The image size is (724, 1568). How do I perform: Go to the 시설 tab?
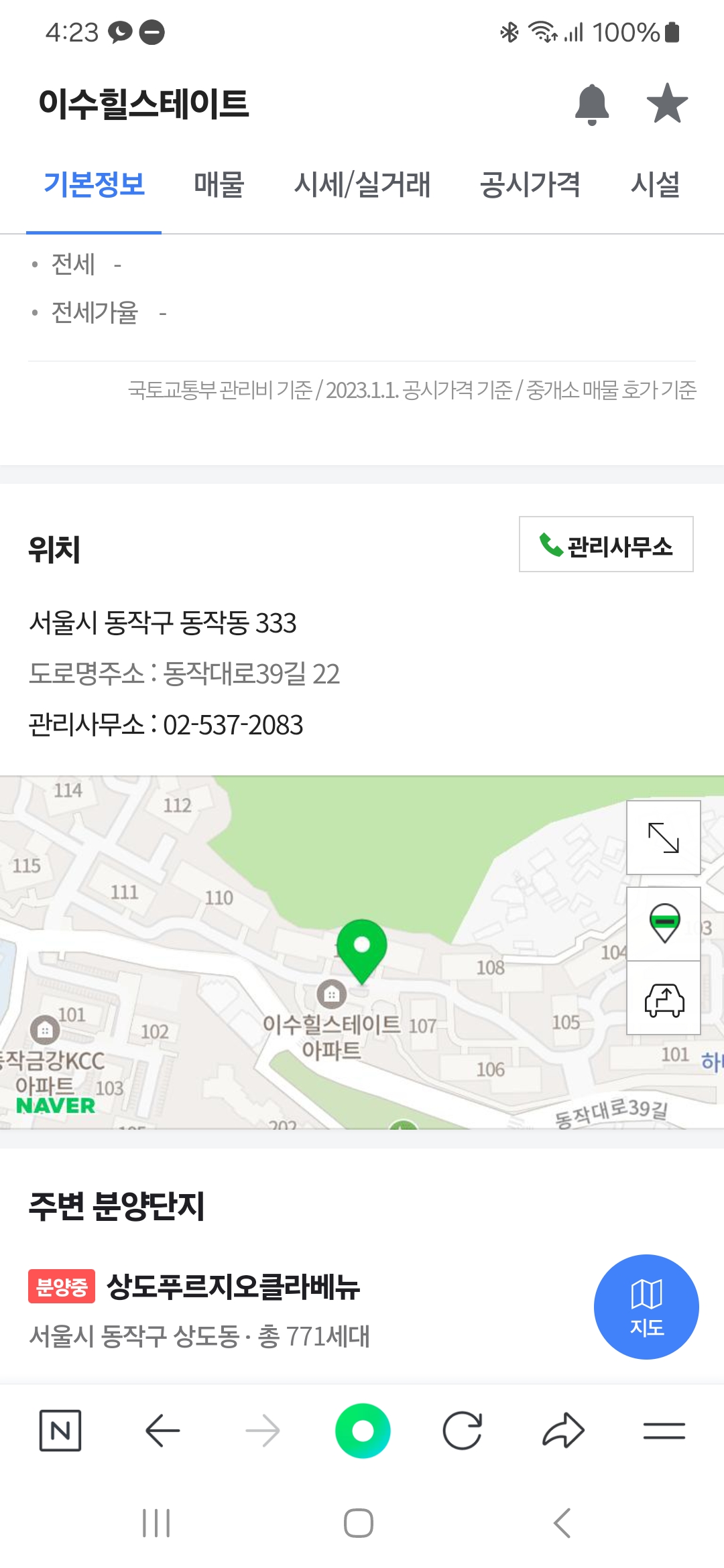[655, 185]
